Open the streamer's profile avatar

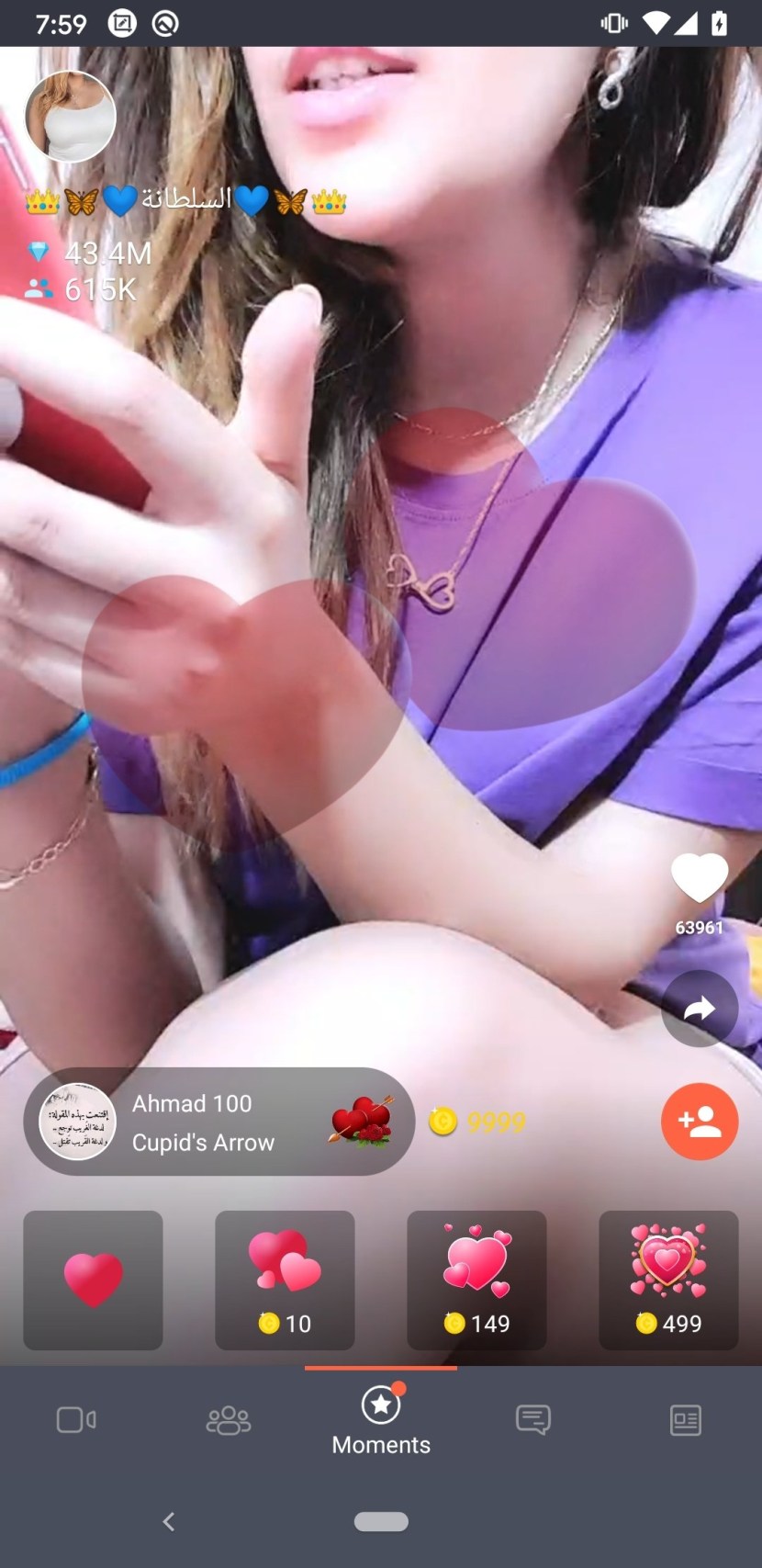click(70, 118)
